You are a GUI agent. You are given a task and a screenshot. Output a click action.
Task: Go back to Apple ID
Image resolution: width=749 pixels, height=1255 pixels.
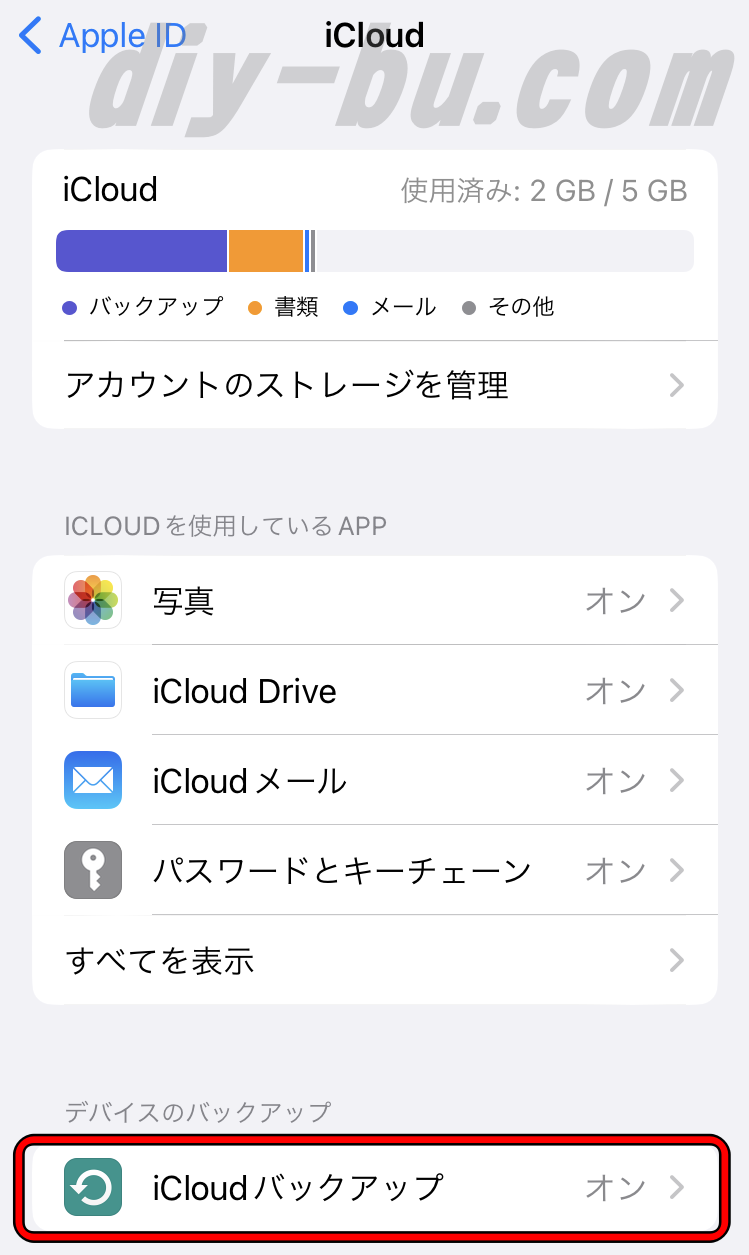102,36
